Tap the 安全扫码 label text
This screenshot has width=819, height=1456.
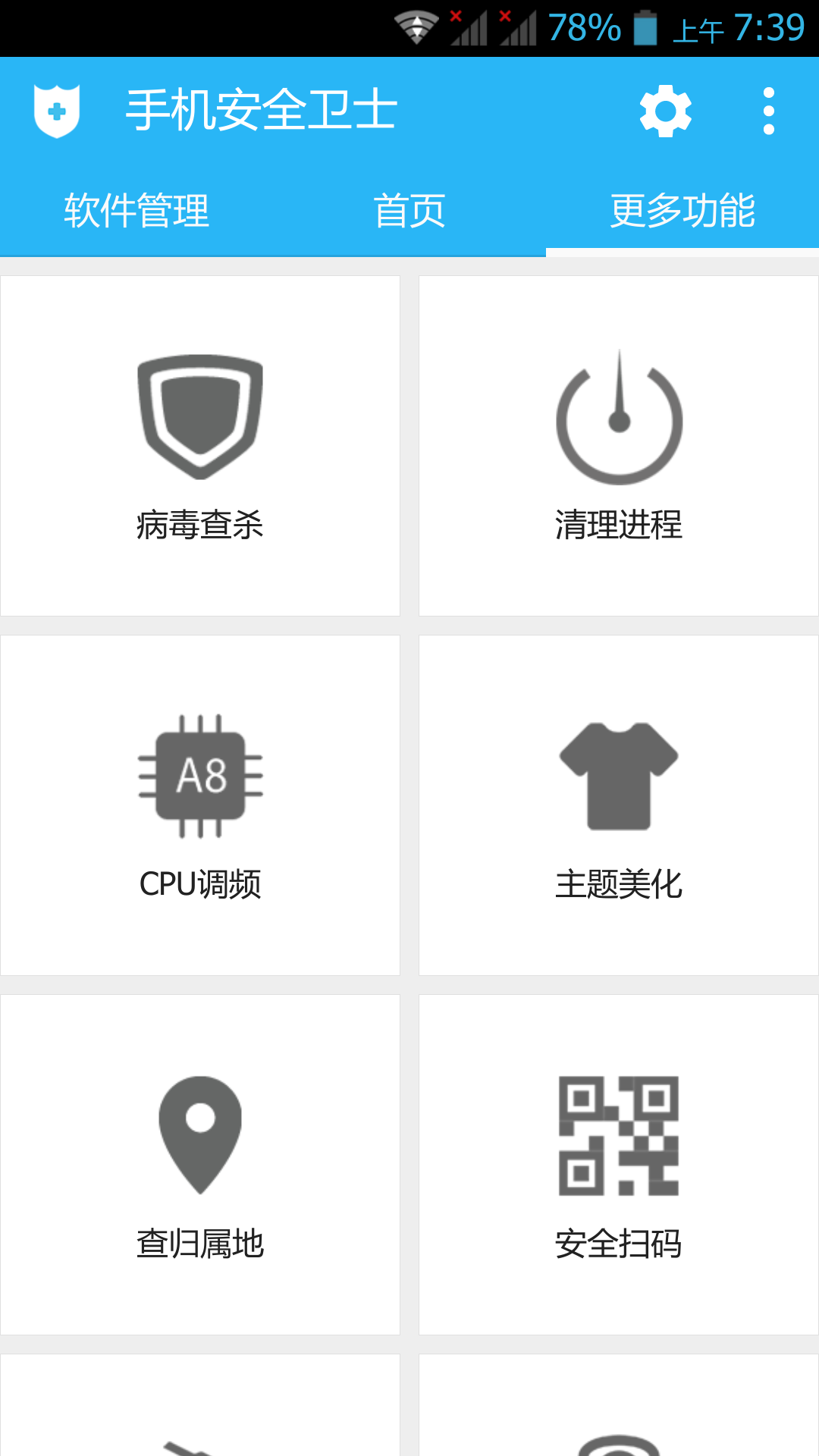coord(618,1241)
